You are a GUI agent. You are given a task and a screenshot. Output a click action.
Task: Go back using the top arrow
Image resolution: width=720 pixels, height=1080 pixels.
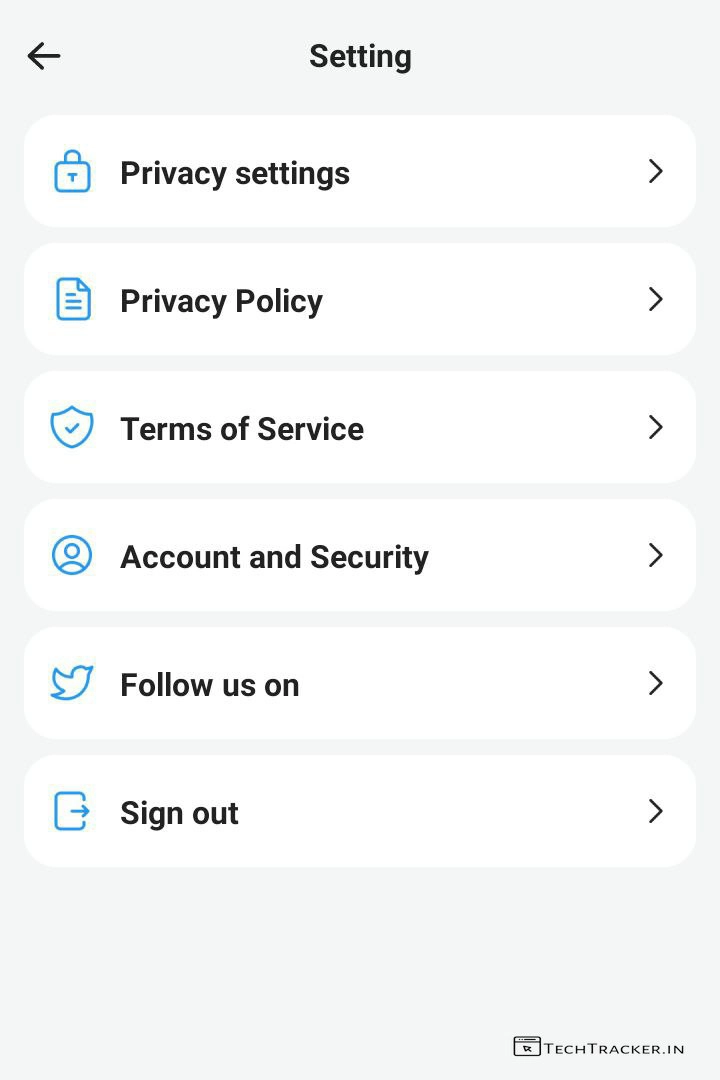click(x=44, y=56)
